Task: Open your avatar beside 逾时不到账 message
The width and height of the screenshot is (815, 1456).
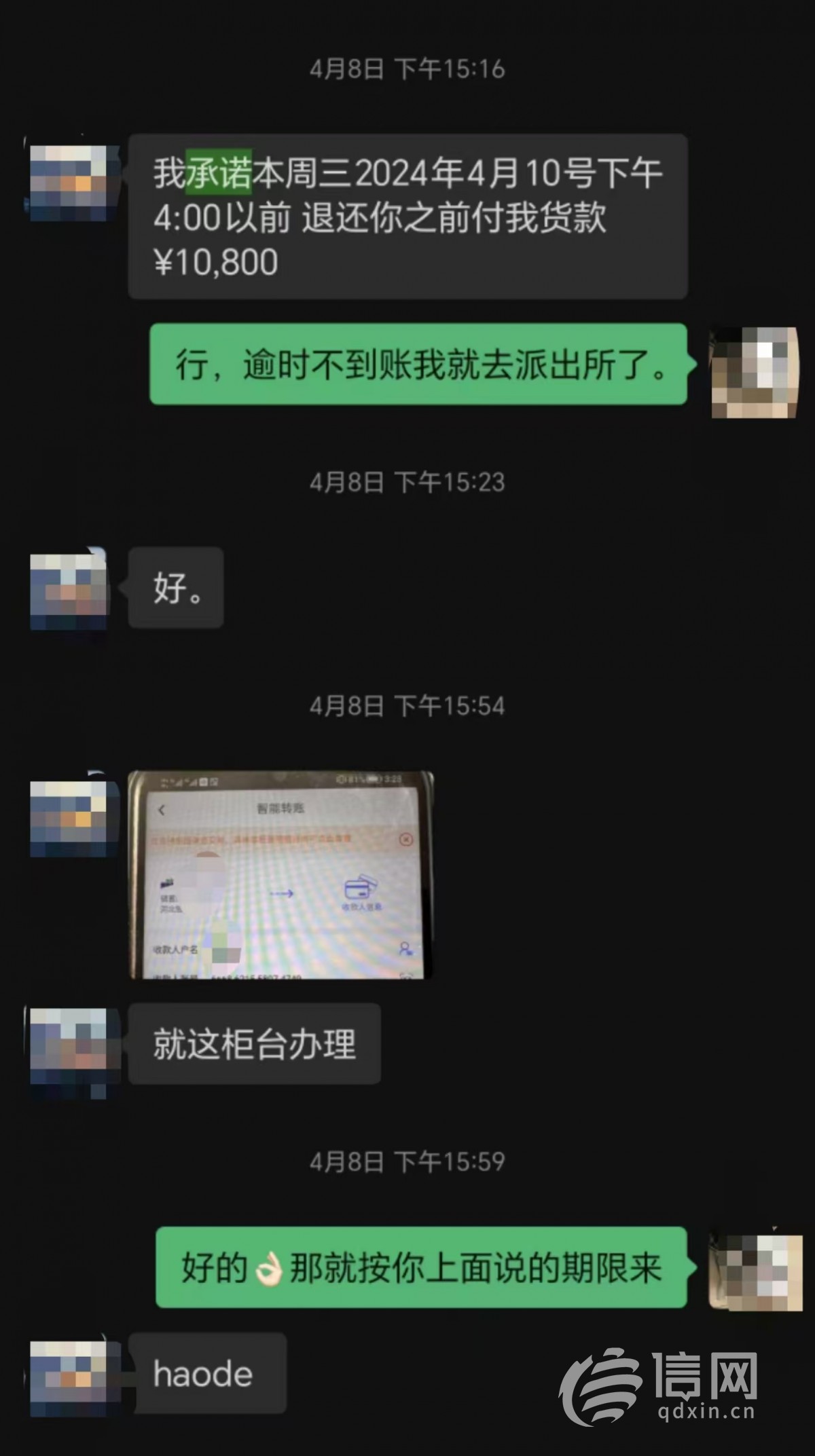Action: 754,371
